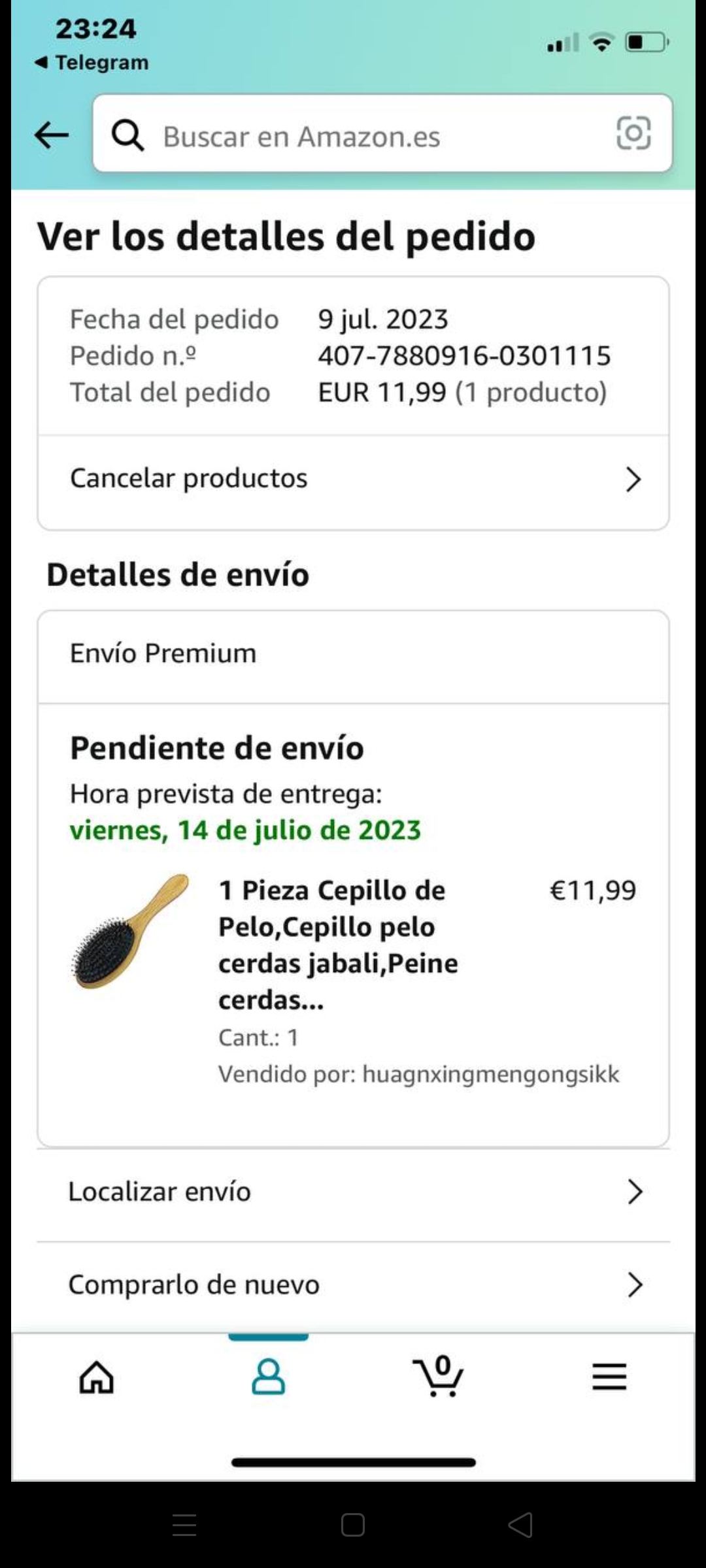
Task: Go back with the arrow icon
Action: point(52,135)
